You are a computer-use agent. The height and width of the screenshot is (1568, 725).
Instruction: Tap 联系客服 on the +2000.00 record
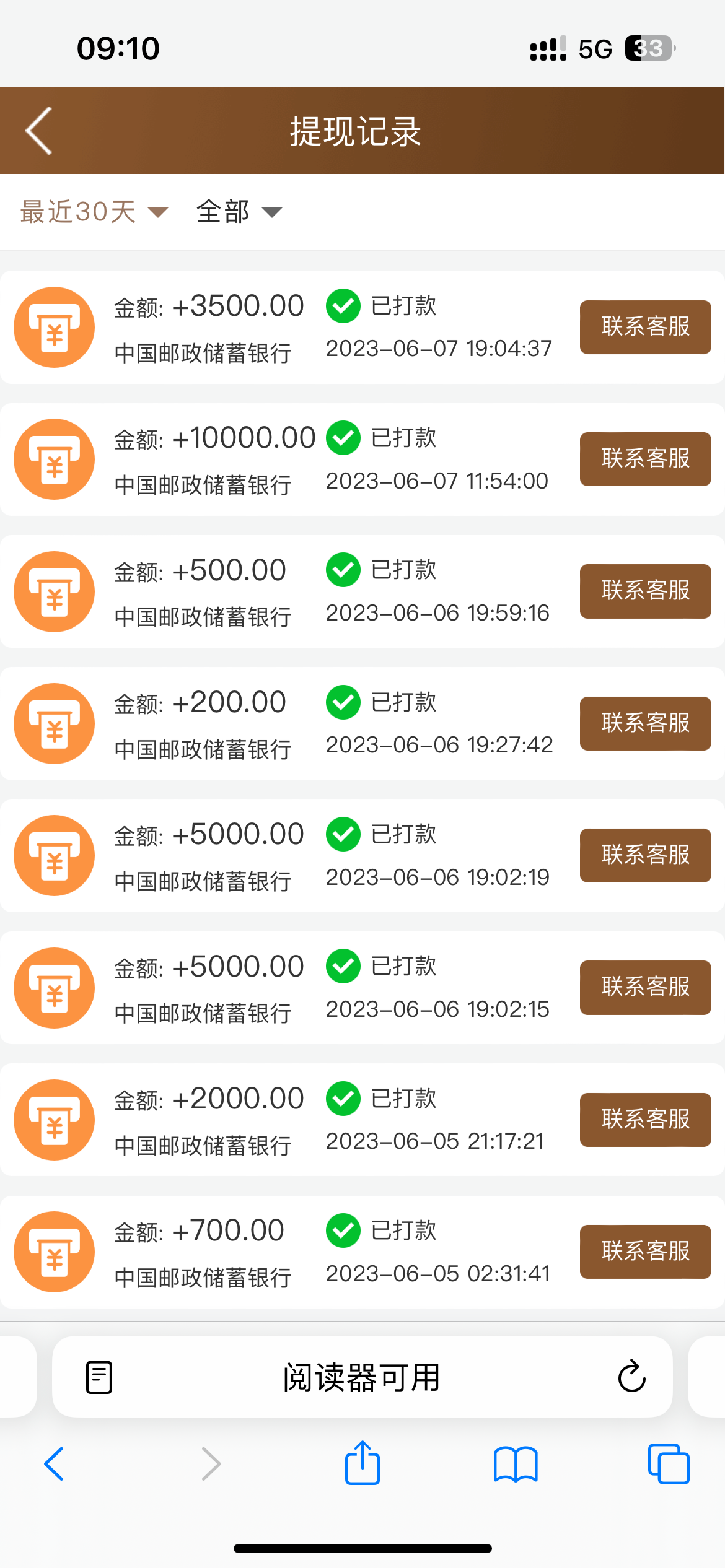coord(645,1120)
